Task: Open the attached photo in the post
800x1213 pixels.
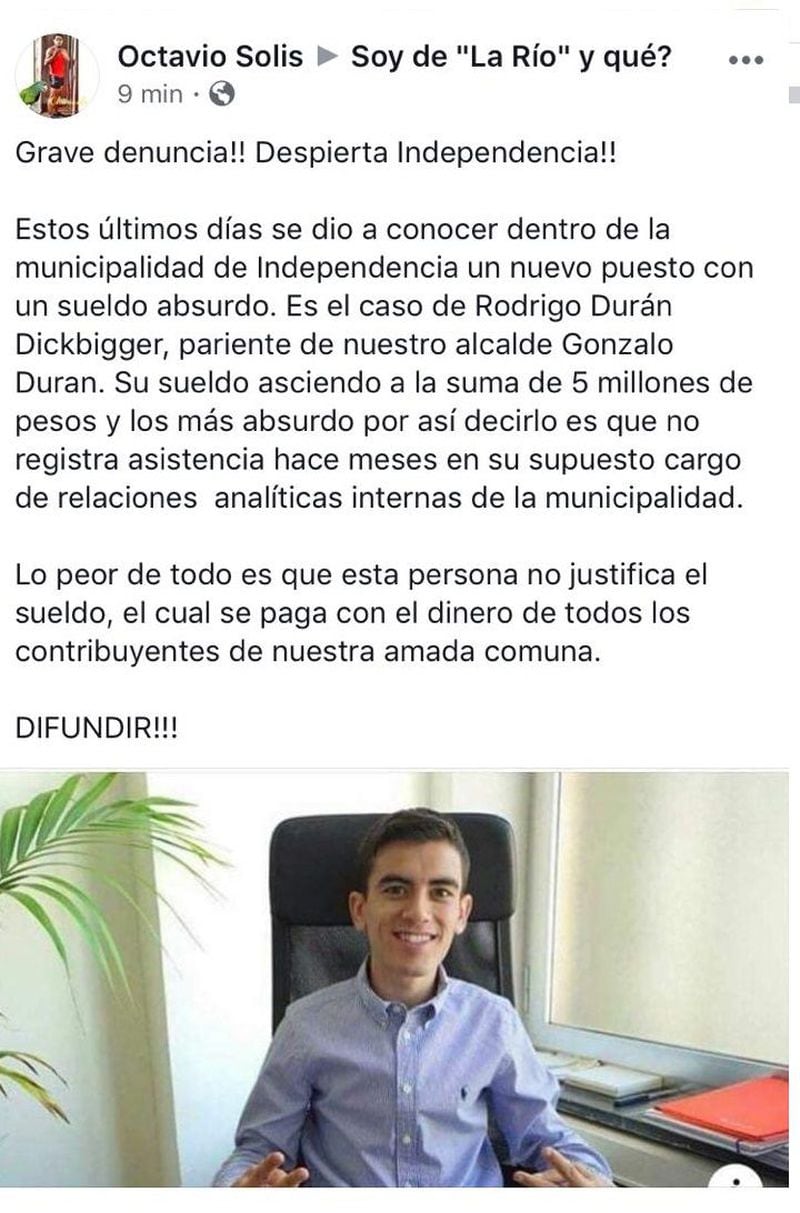Action: click(400, 980)
